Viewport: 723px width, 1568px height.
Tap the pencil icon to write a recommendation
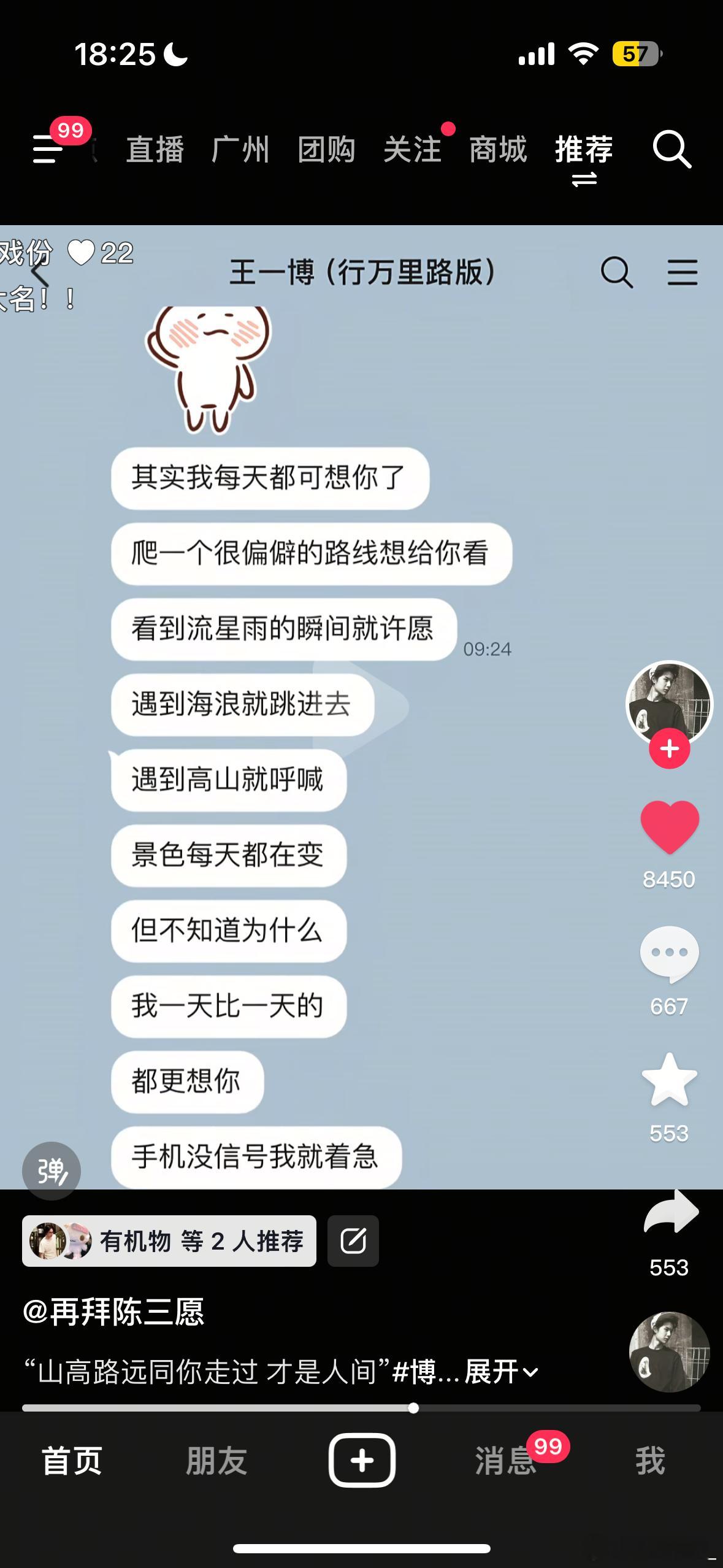[353, 1241]
